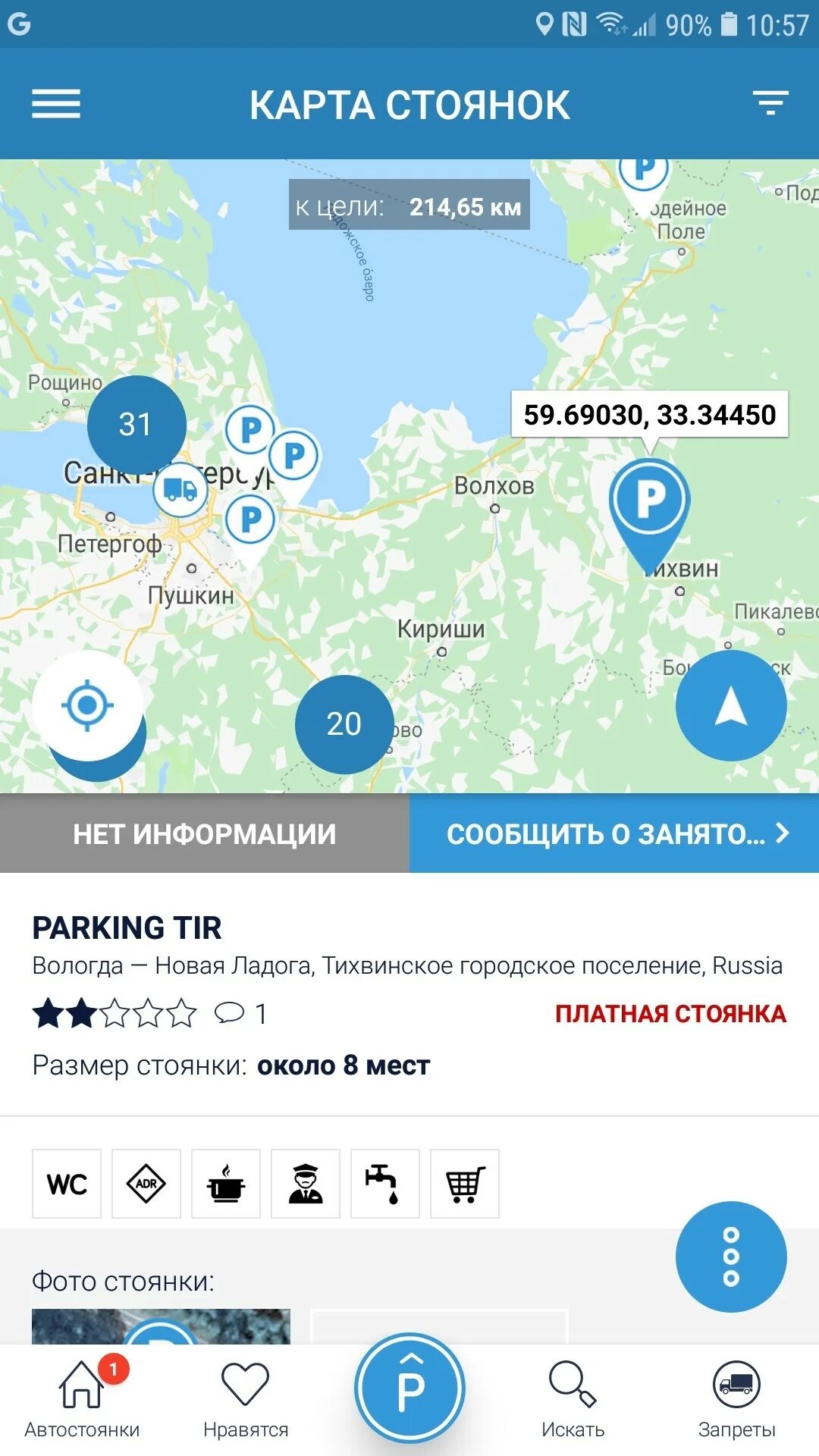Switch to the Автостоянки tab
Viewport: 819px width, 1456px height.
[82, 1397]
